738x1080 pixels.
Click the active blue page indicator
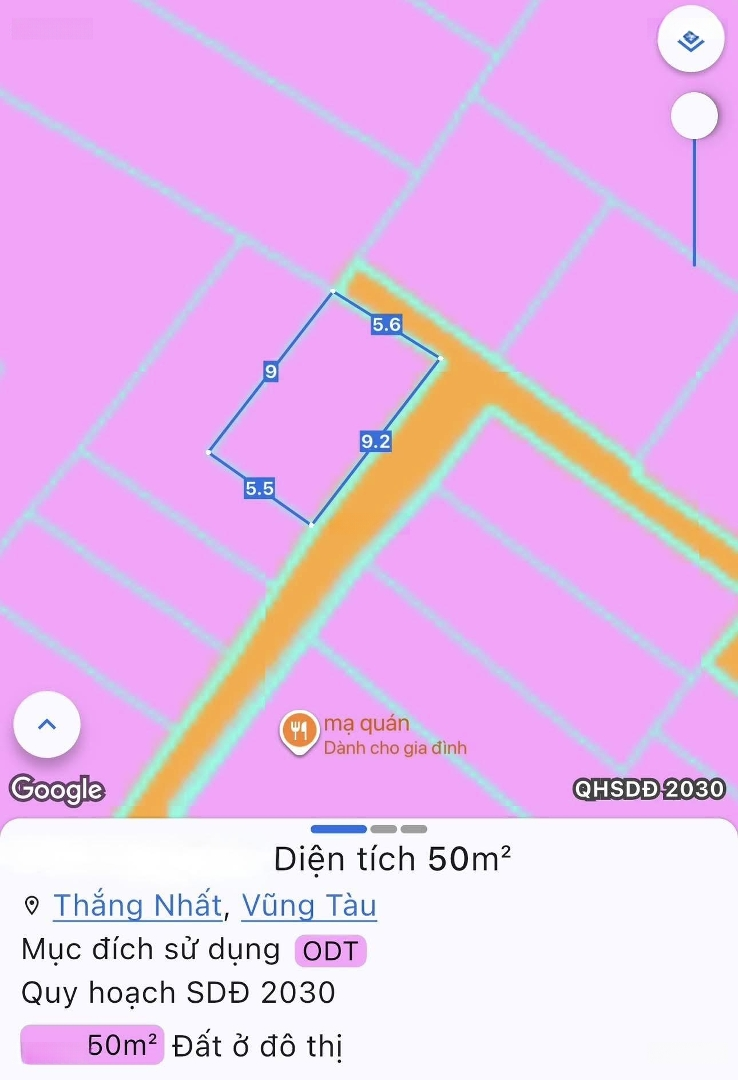(339, 829)
